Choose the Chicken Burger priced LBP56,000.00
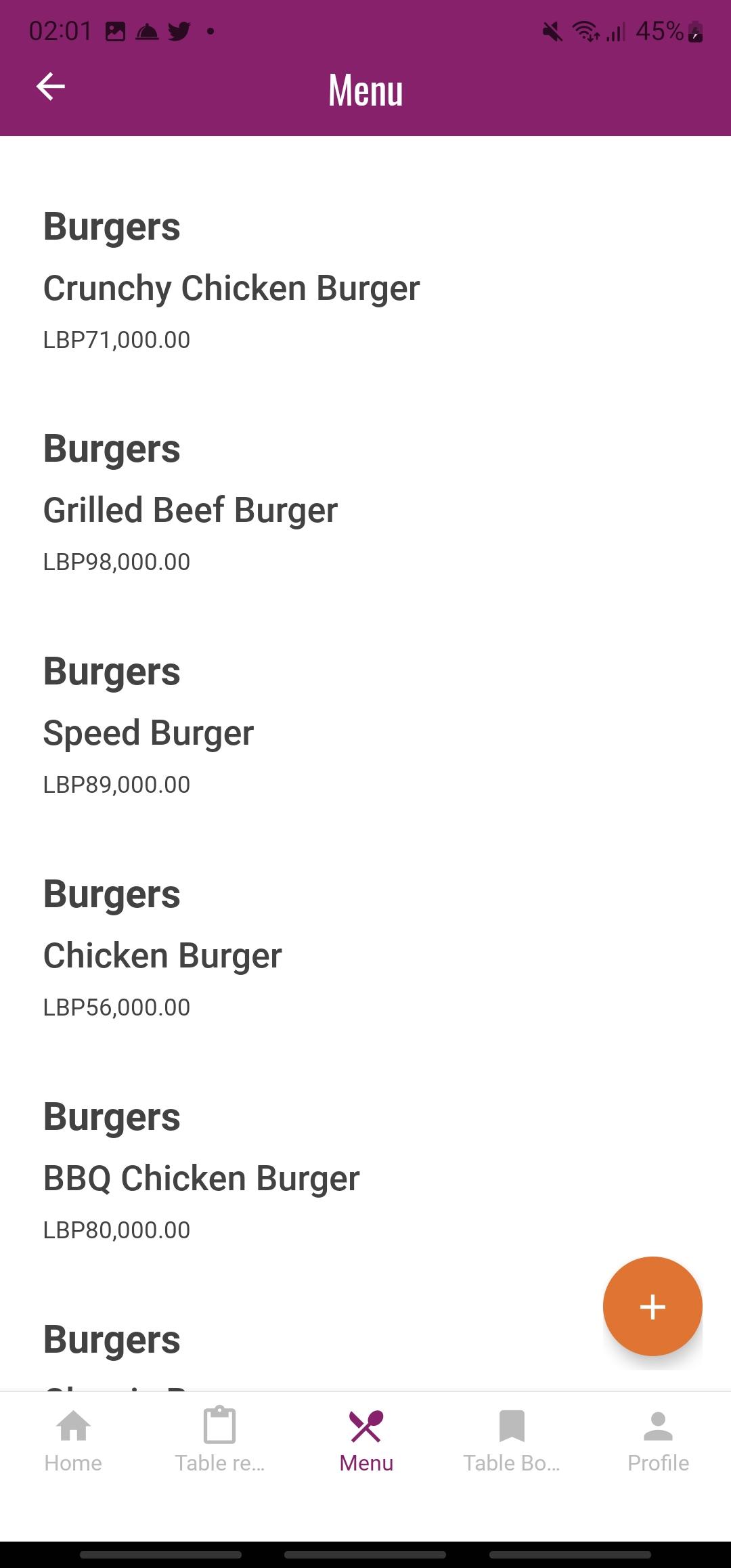The image size is (731, 1568). (x=365, y=949)
